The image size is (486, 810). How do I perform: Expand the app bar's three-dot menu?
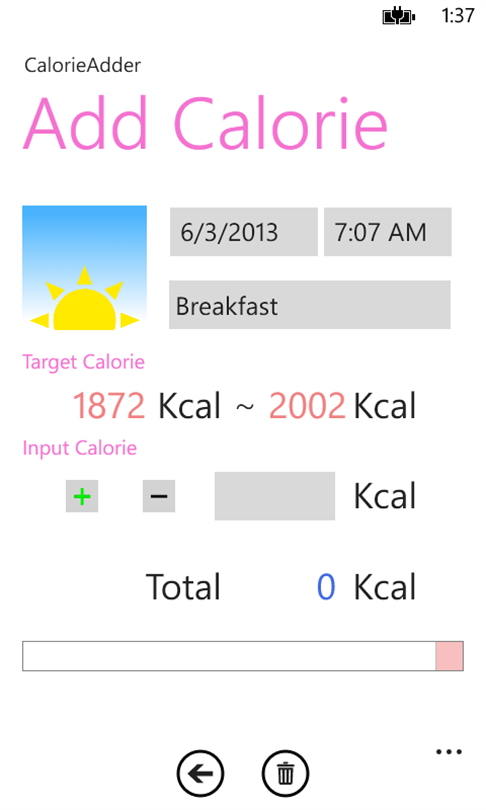pyautogui.click(x=449, y=752)
